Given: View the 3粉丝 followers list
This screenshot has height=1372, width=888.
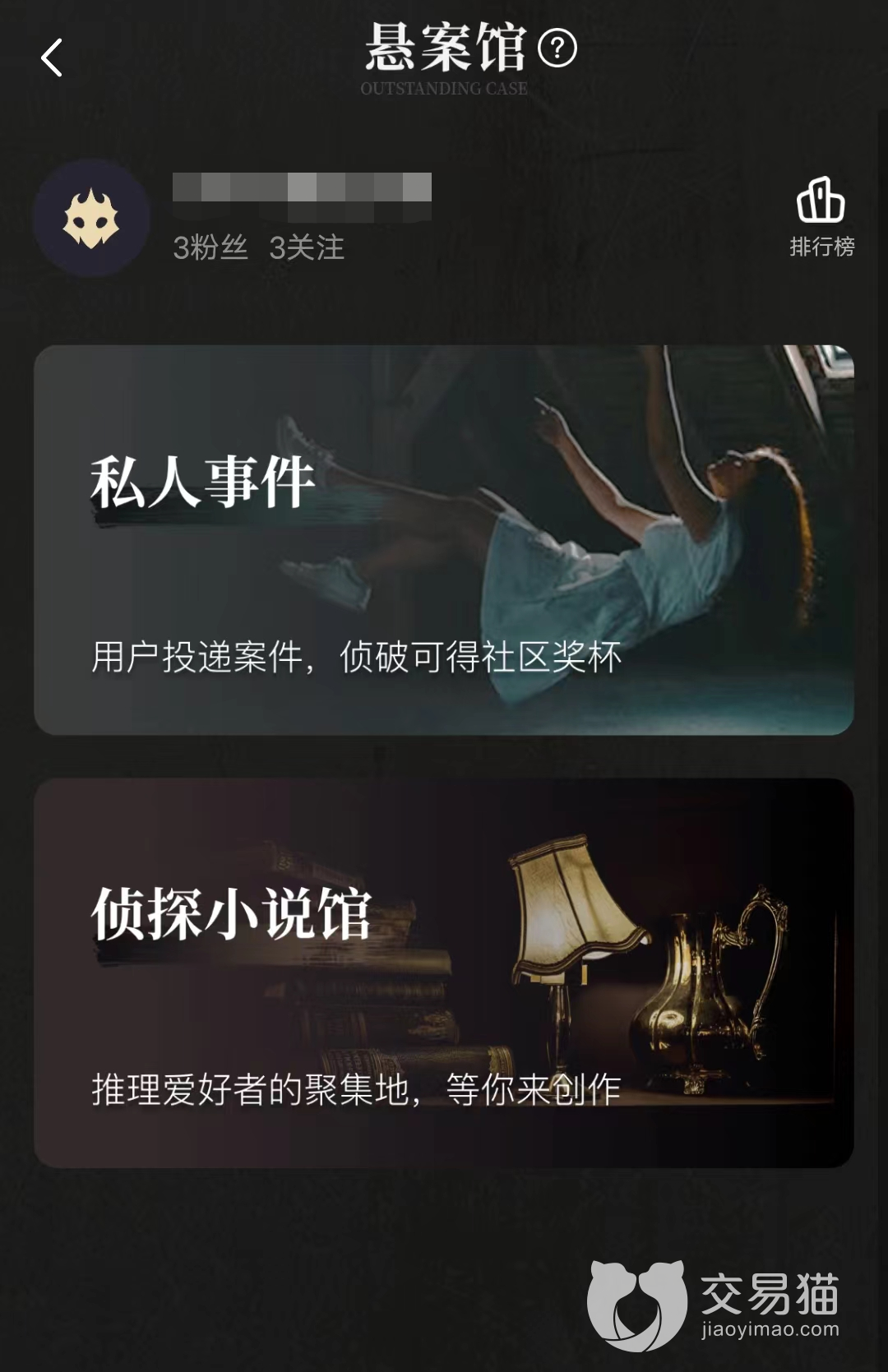Looking at the screenshot, I should [x=210, y=247].
